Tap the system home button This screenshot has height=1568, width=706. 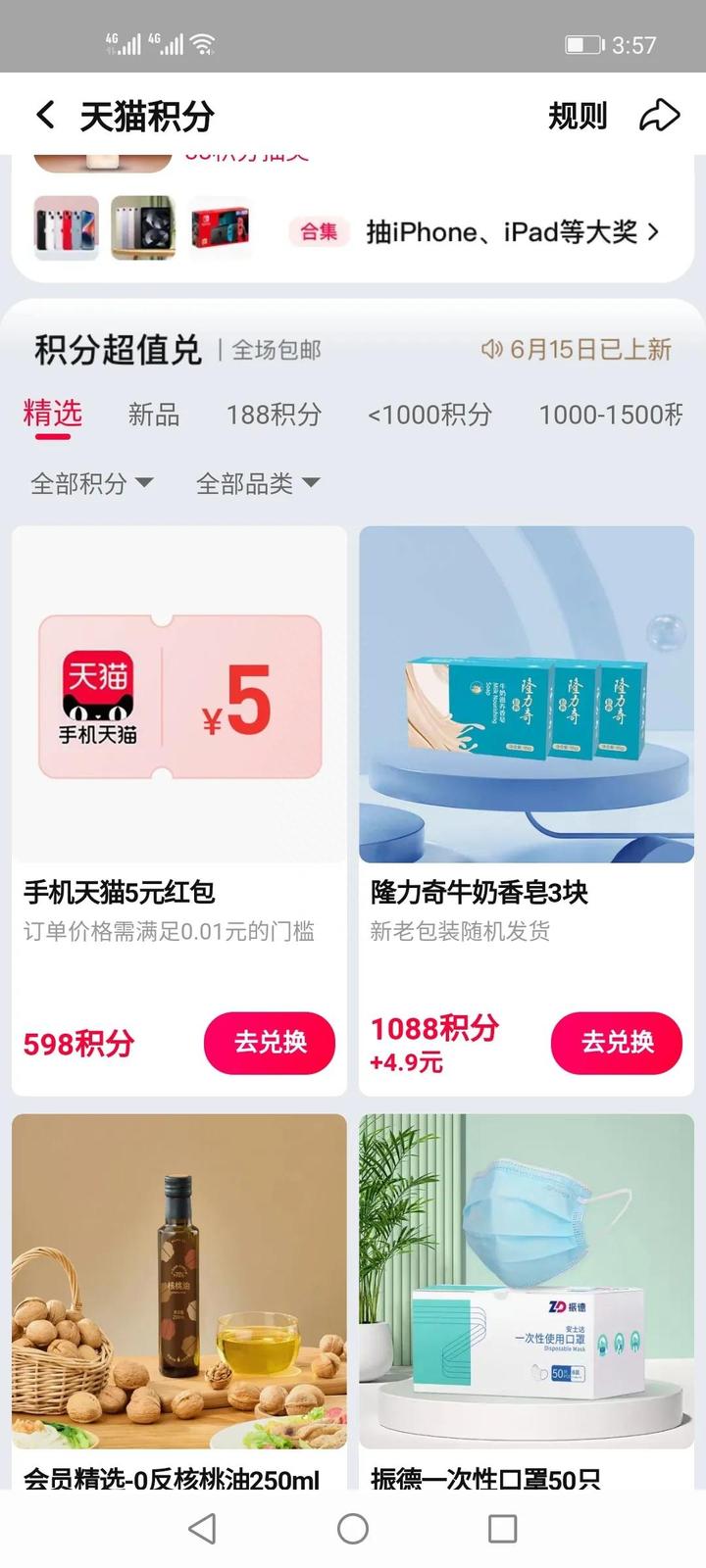(353, 1529)
